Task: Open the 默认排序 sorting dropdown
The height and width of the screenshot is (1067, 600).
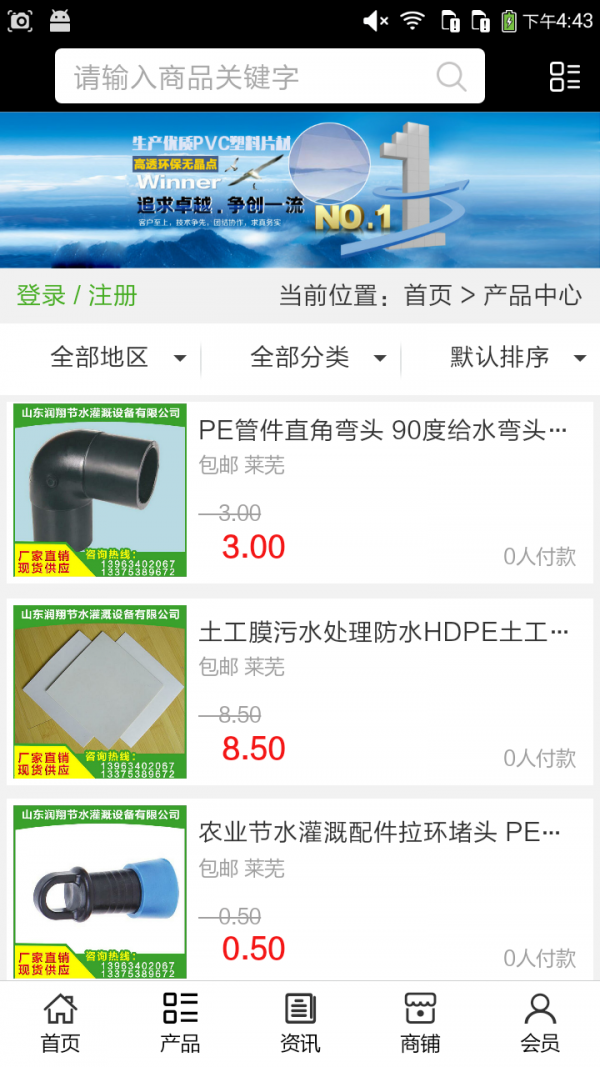Action: click(x=516, y=357)
